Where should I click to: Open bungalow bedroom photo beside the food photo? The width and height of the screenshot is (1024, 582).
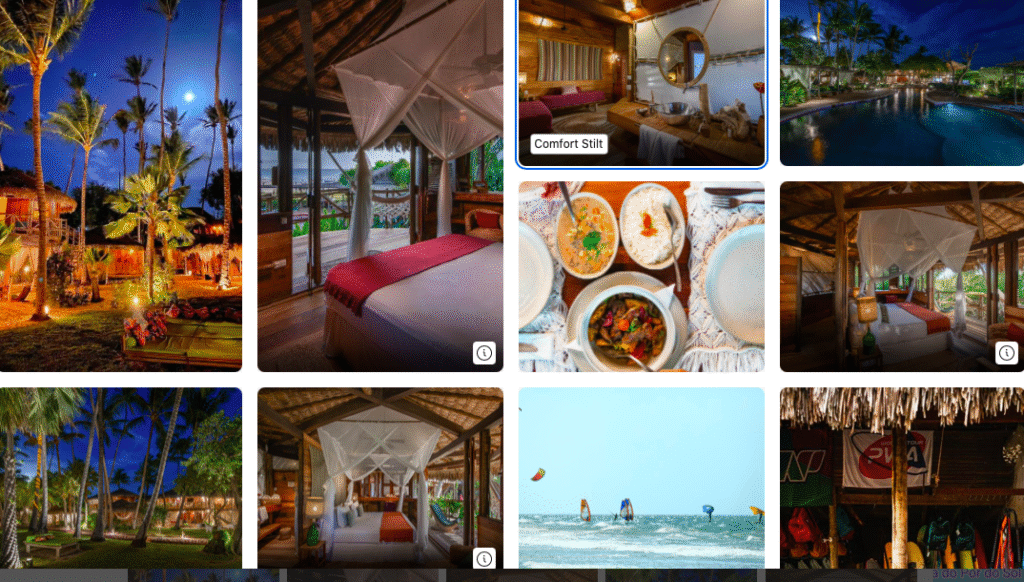pyautogui.click(x=901, y=276)
